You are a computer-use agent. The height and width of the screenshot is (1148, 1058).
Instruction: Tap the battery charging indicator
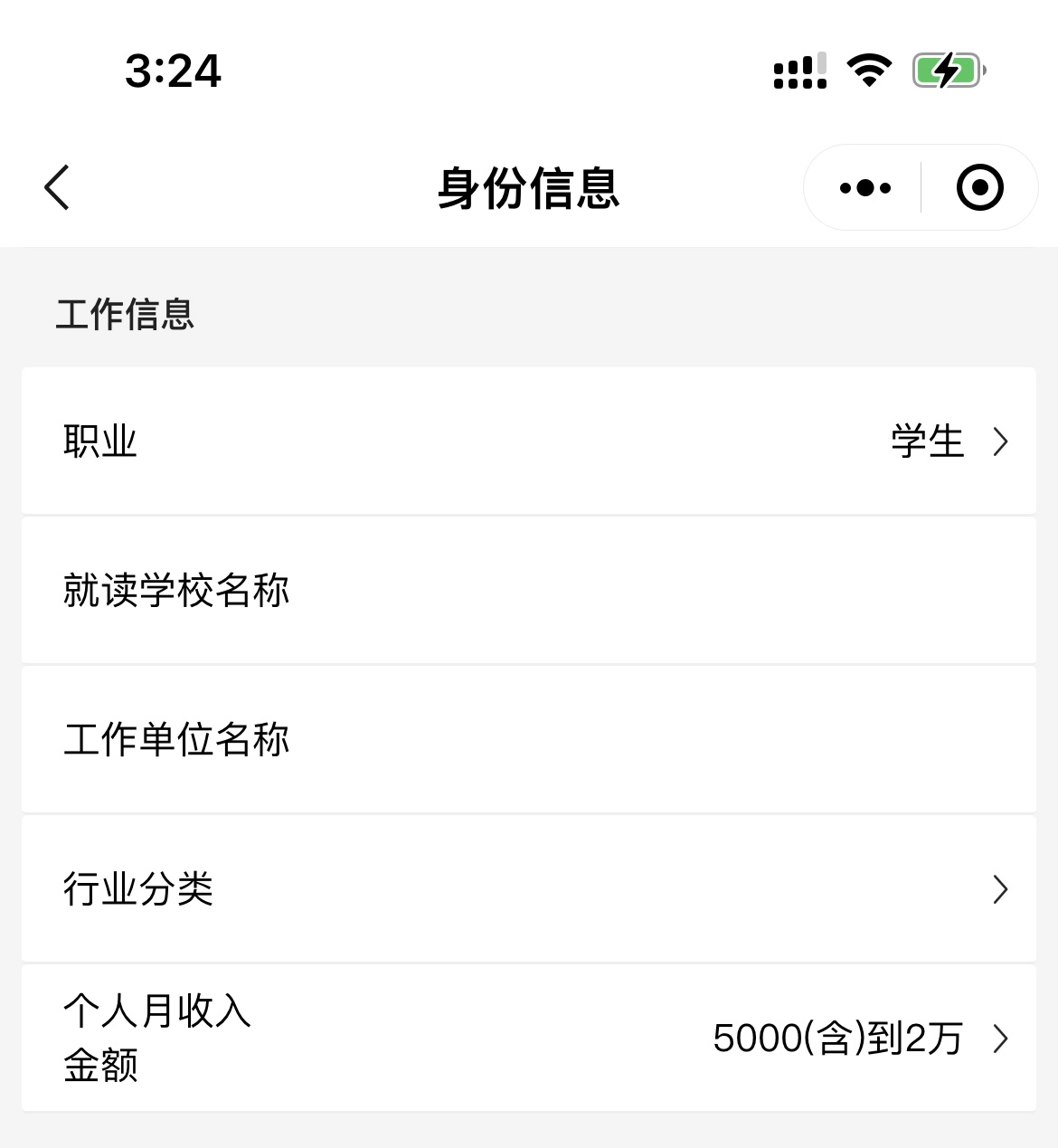[x=948, y=68]
